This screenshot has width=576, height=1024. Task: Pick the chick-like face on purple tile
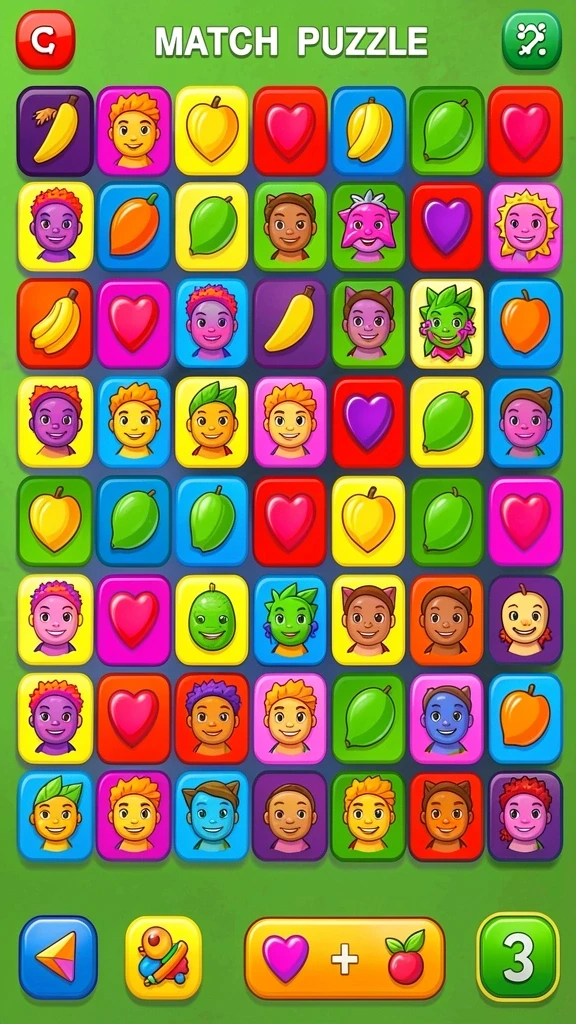(x=525, y=620)
